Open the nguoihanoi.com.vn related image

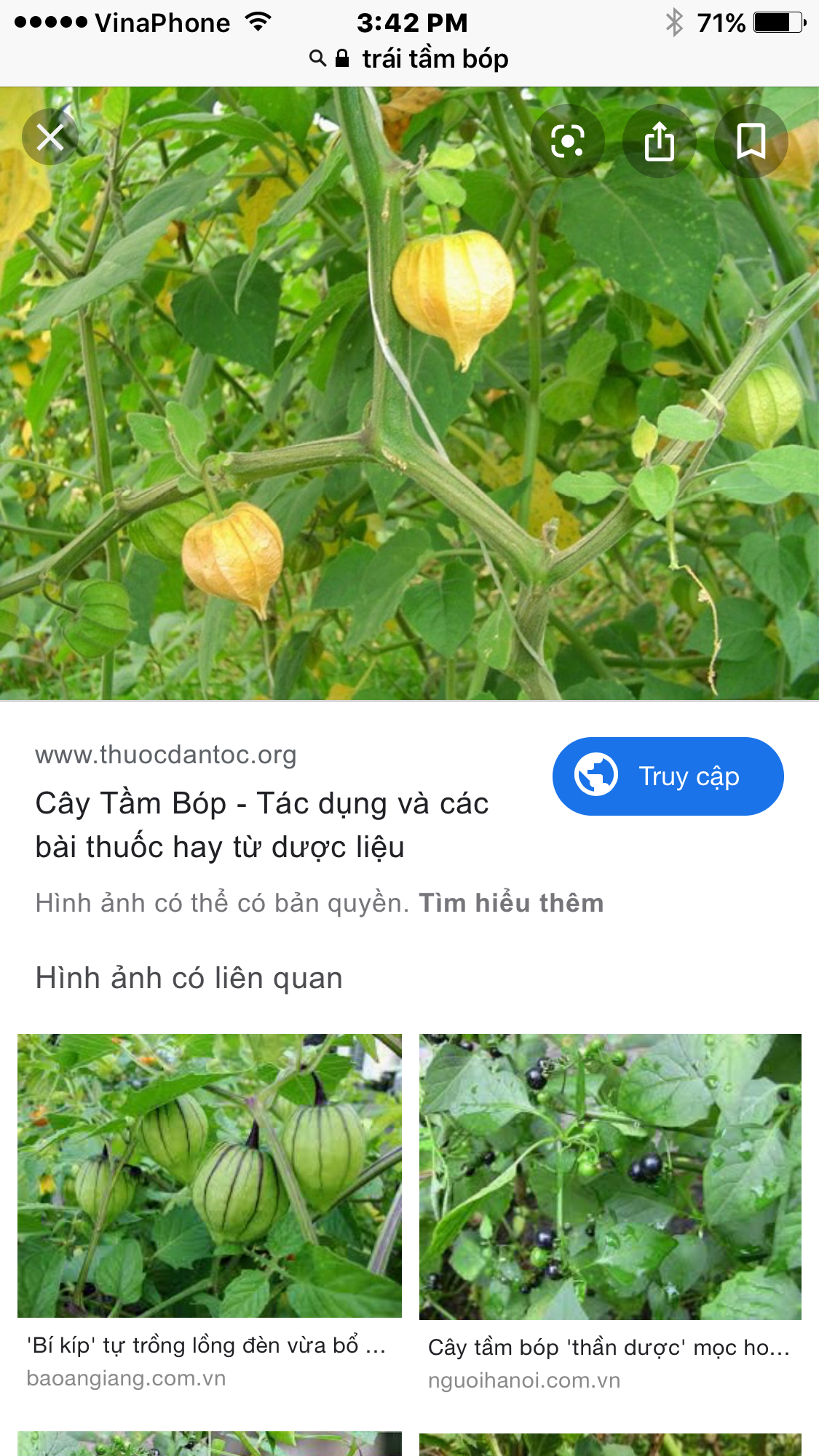coord(610,1177)
